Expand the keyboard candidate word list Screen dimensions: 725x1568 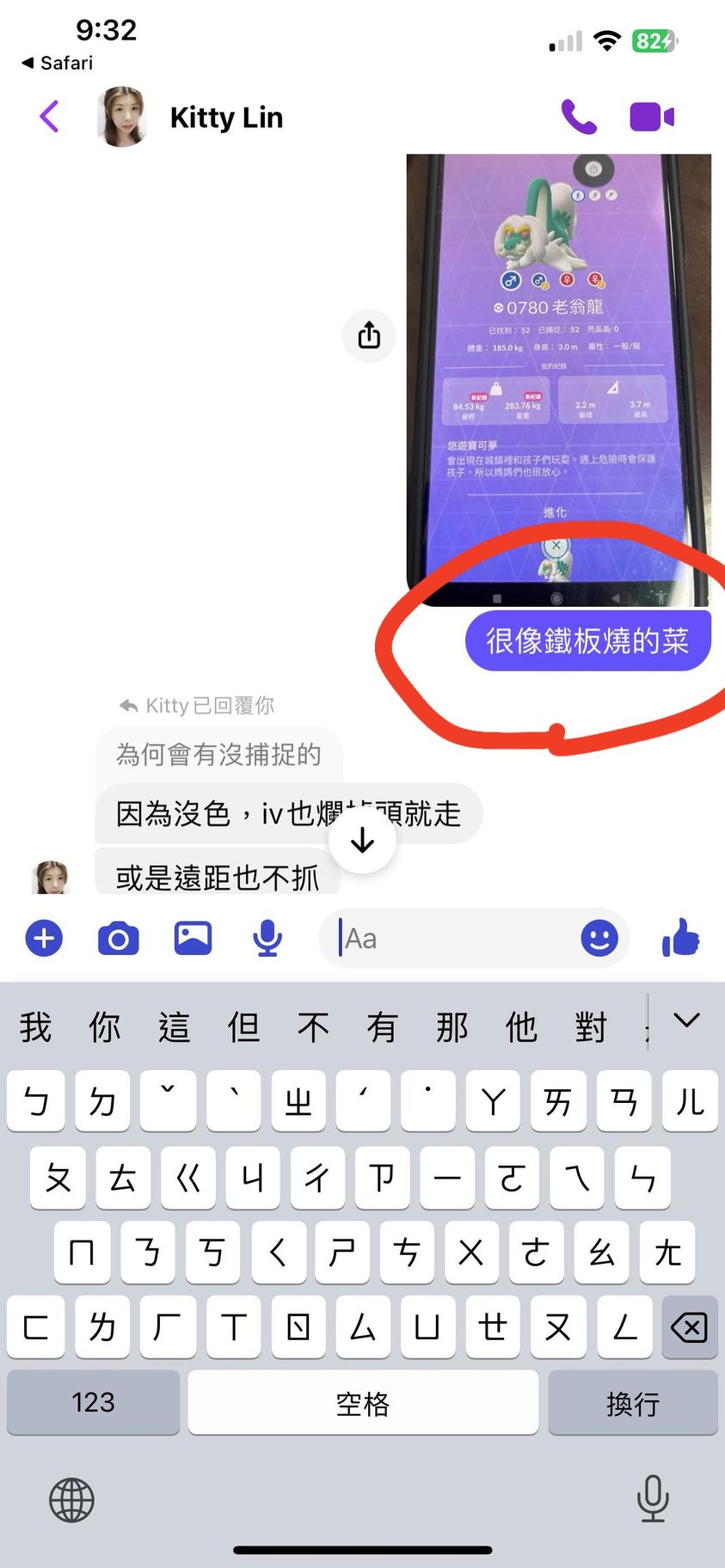[686, 1021]
